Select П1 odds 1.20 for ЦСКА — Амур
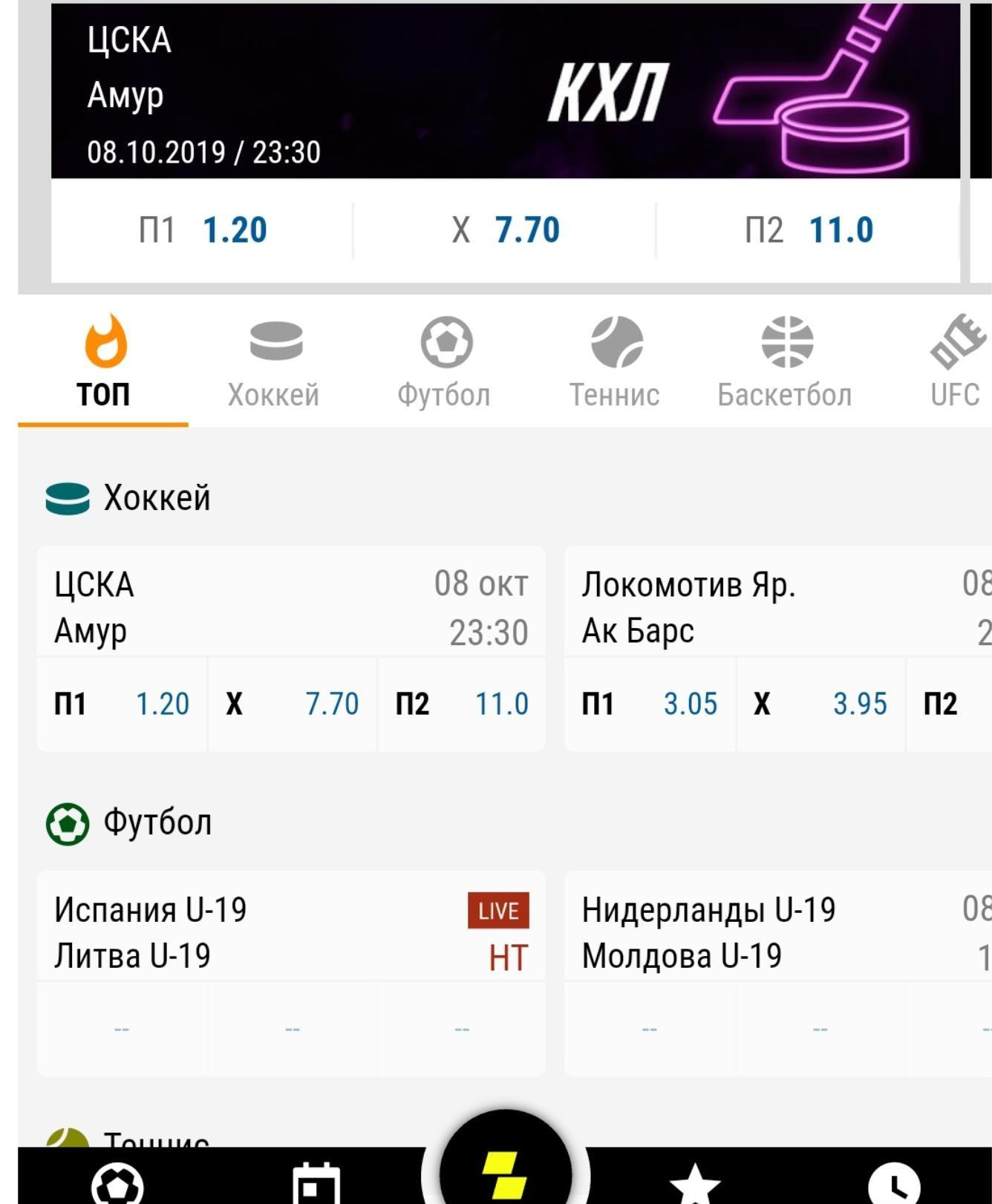Screen dimensions: 992x1204 200,230
